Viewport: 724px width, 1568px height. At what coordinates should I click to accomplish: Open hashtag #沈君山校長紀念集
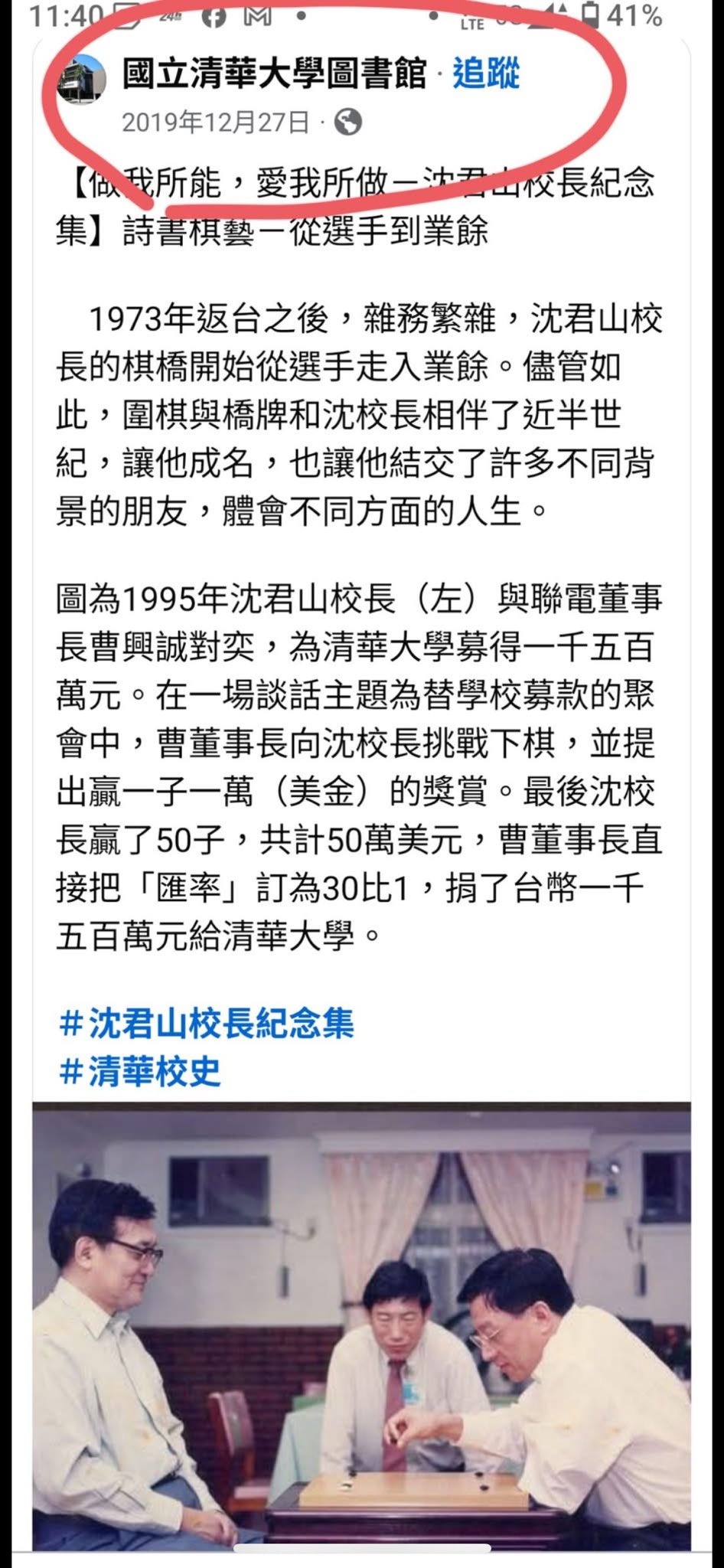pyautogui.click(x=207, y=1024)
